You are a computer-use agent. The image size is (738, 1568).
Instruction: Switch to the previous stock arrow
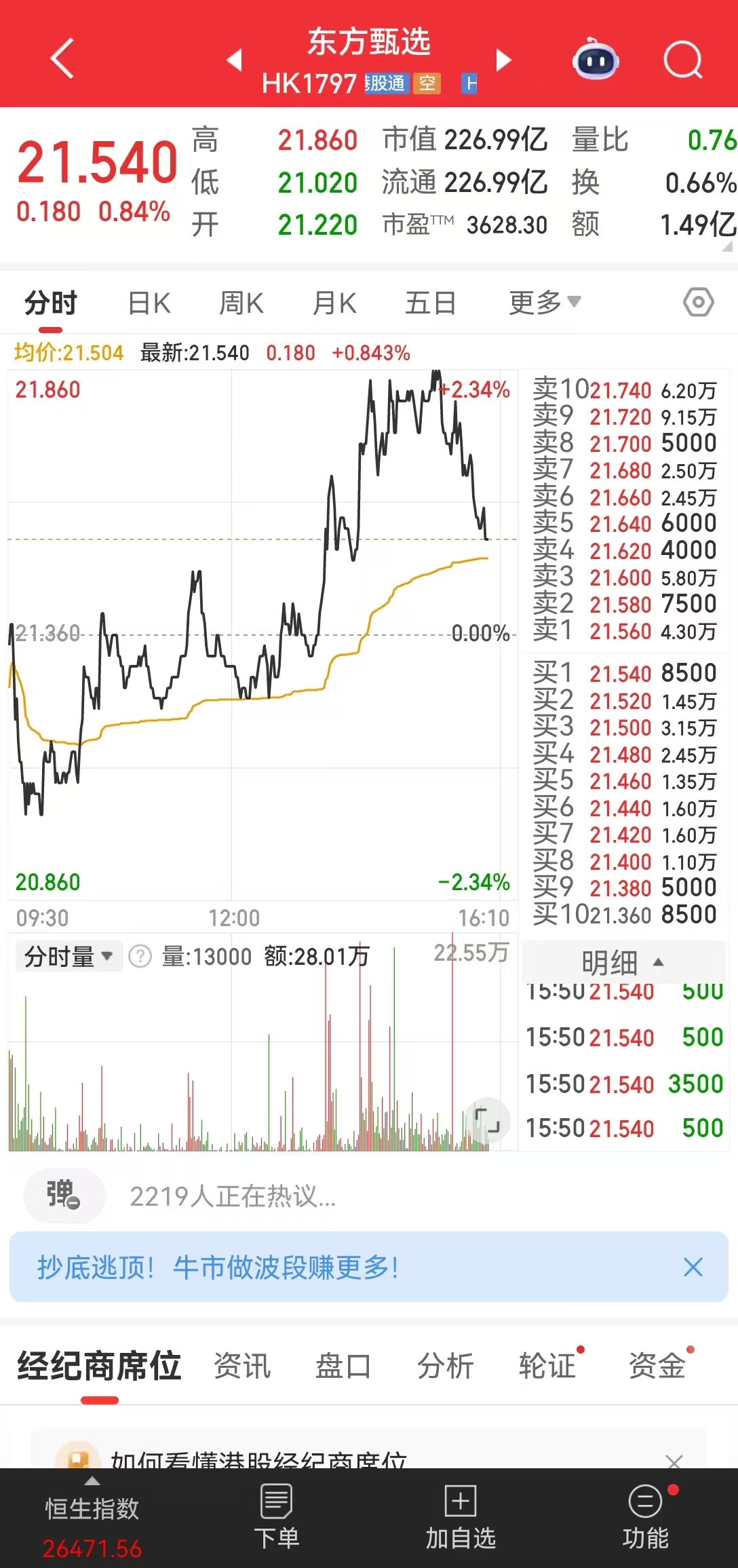click(x=235, y=60)
